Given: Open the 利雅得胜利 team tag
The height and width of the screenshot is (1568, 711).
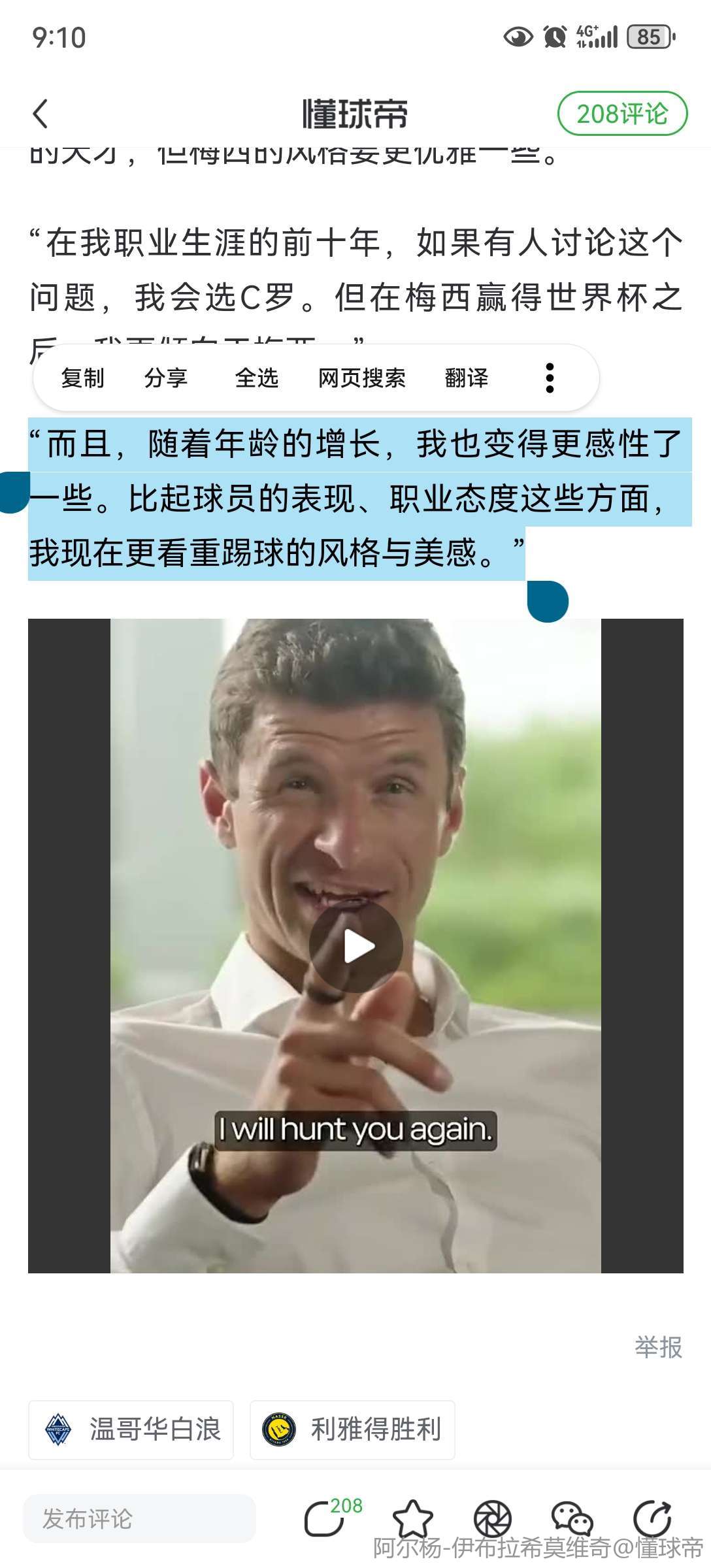Looking at the screenshot, I should [x=352, y=1429].
